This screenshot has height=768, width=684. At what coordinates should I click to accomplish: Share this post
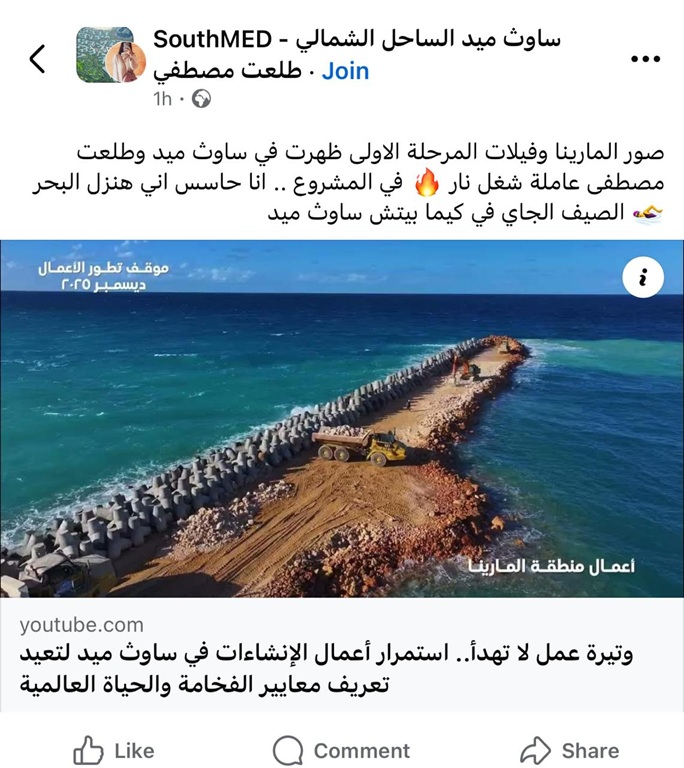[570, 750]
